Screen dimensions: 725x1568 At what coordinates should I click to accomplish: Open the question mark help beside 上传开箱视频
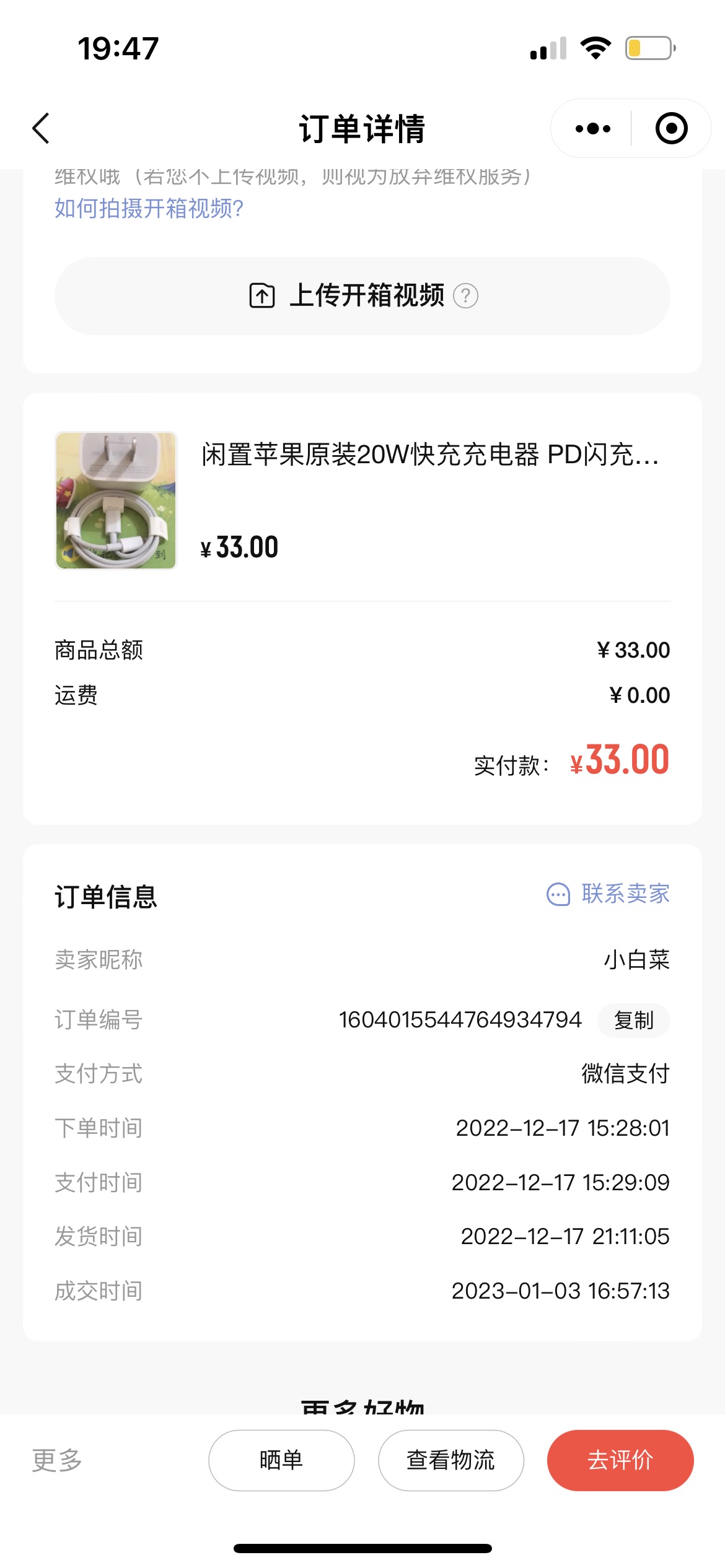click(465, 296)
